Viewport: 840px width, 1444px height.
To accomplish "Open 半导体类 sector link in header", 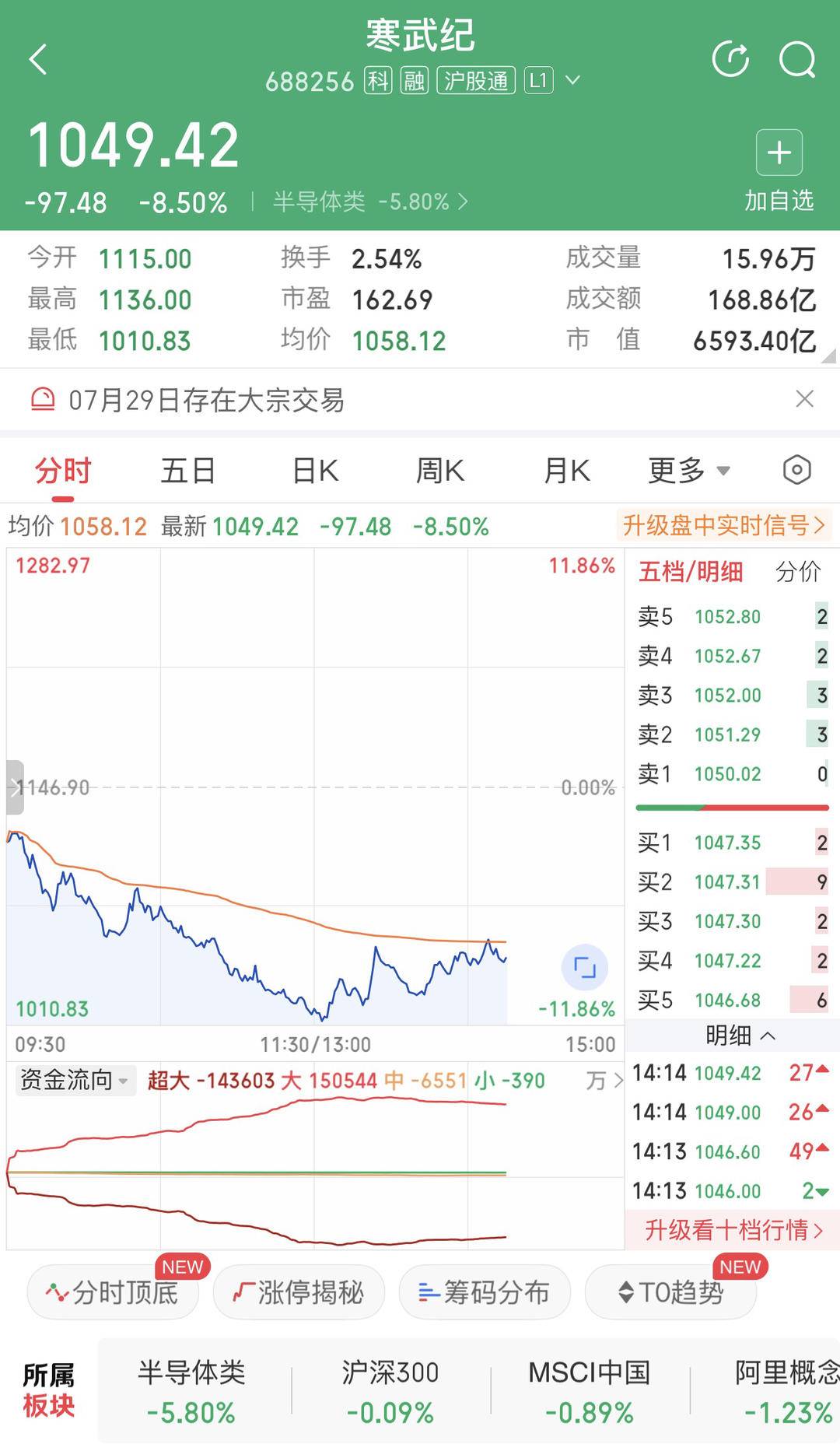I will tap(370, 202).
